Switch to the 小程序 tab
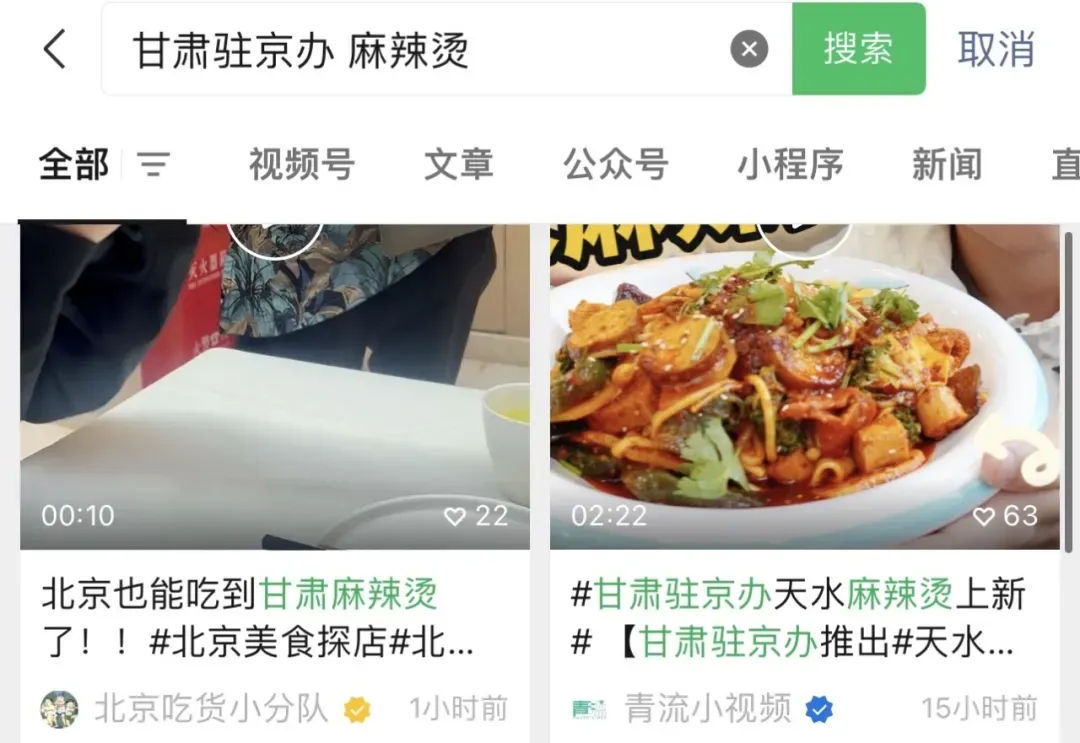1080x743 pixels. tap(790, 165)
